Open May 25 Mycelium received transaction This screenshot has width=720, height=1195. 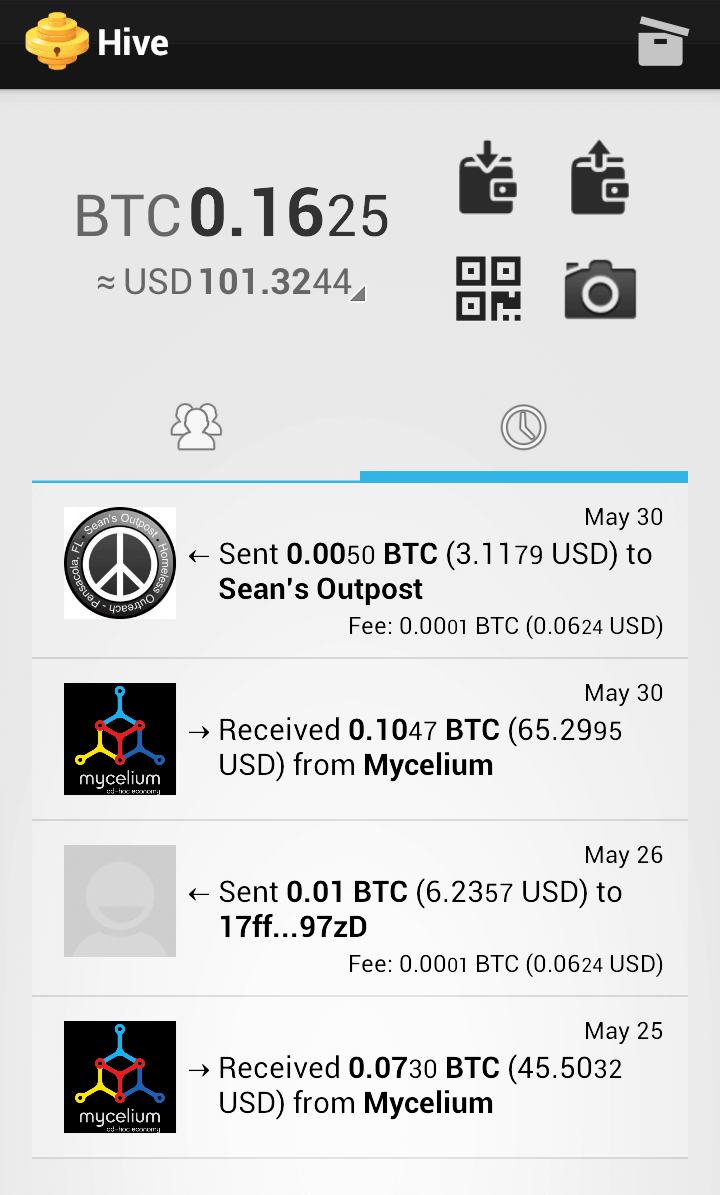[x=360, y=1078]
